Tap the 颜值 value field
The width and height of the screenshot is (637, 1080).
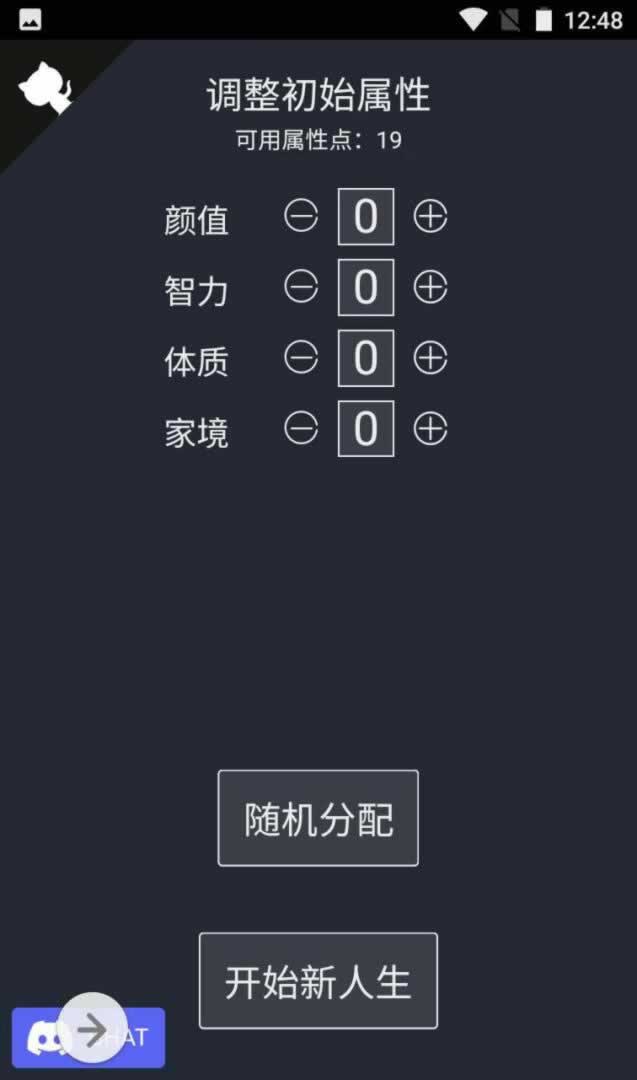click(x=366, y=216)
